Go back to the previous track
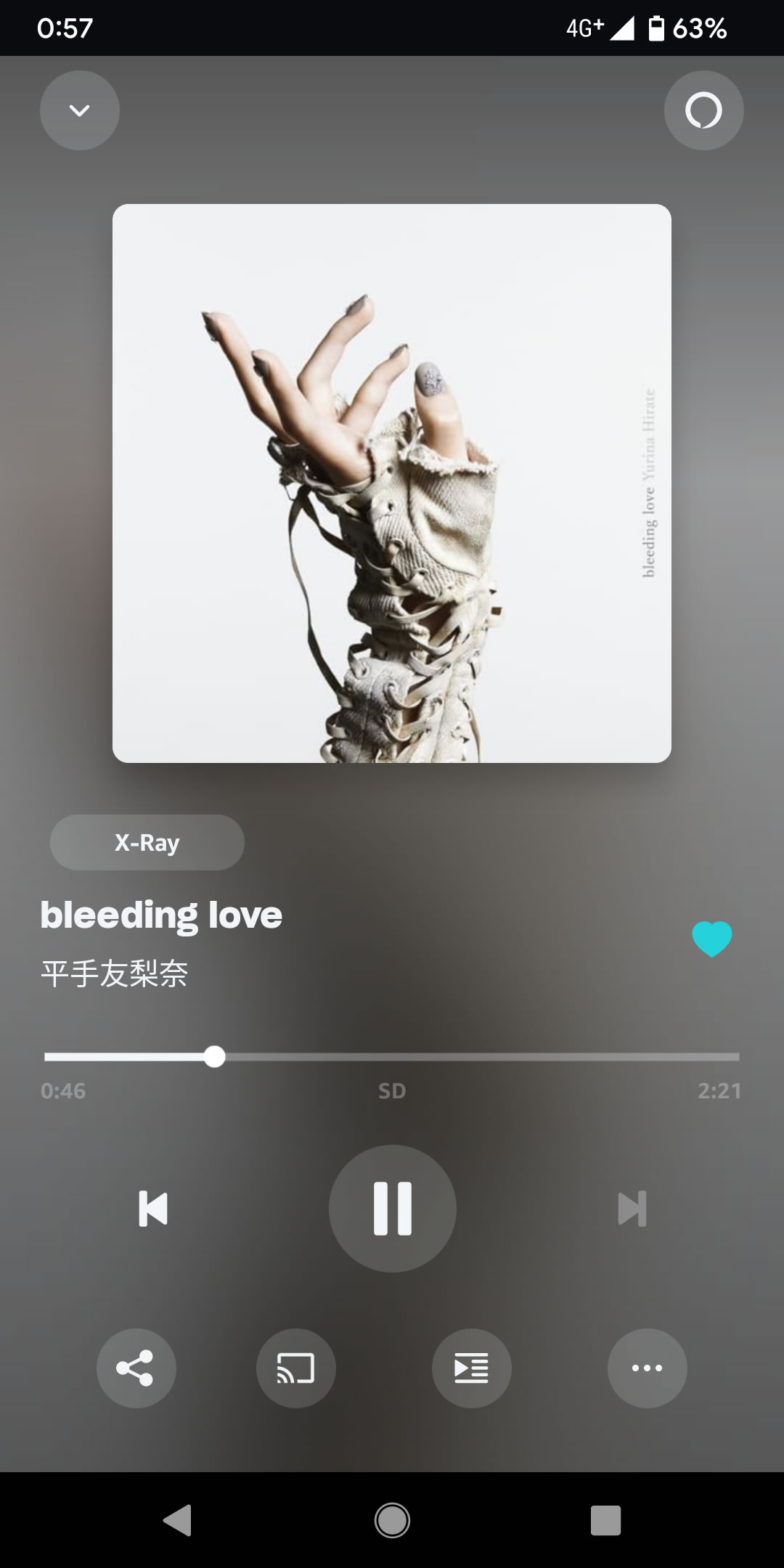 [x=152, y=1207]
